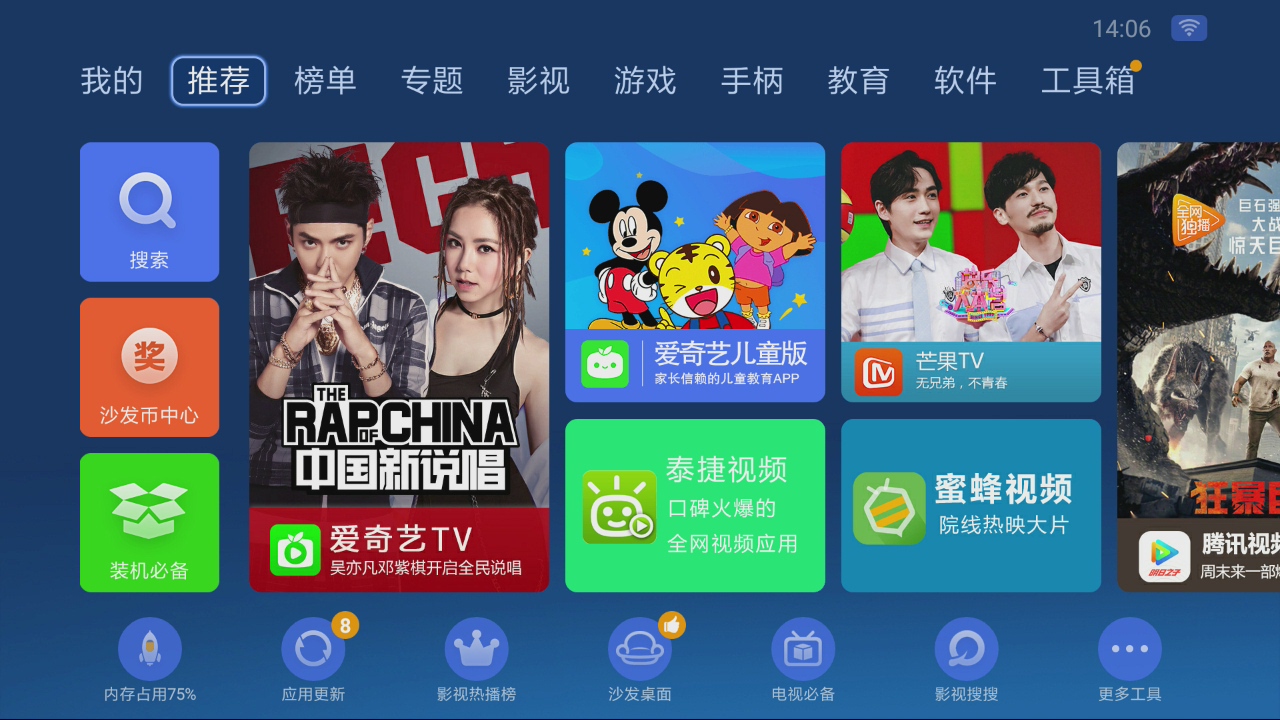Viewport: 1280px width, 720px height.
Task: Open the 手柄 tab
Action: click(x=752, y=81)
